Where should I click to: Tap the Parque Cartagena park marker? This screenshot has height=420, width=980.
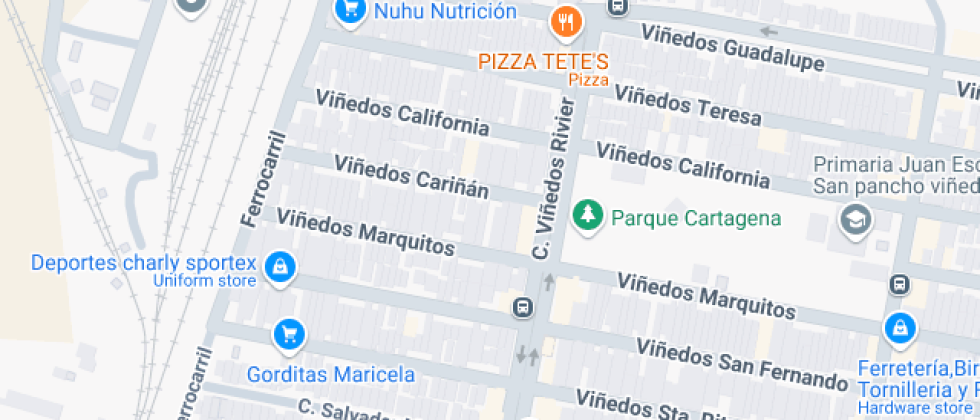(587, 216)
